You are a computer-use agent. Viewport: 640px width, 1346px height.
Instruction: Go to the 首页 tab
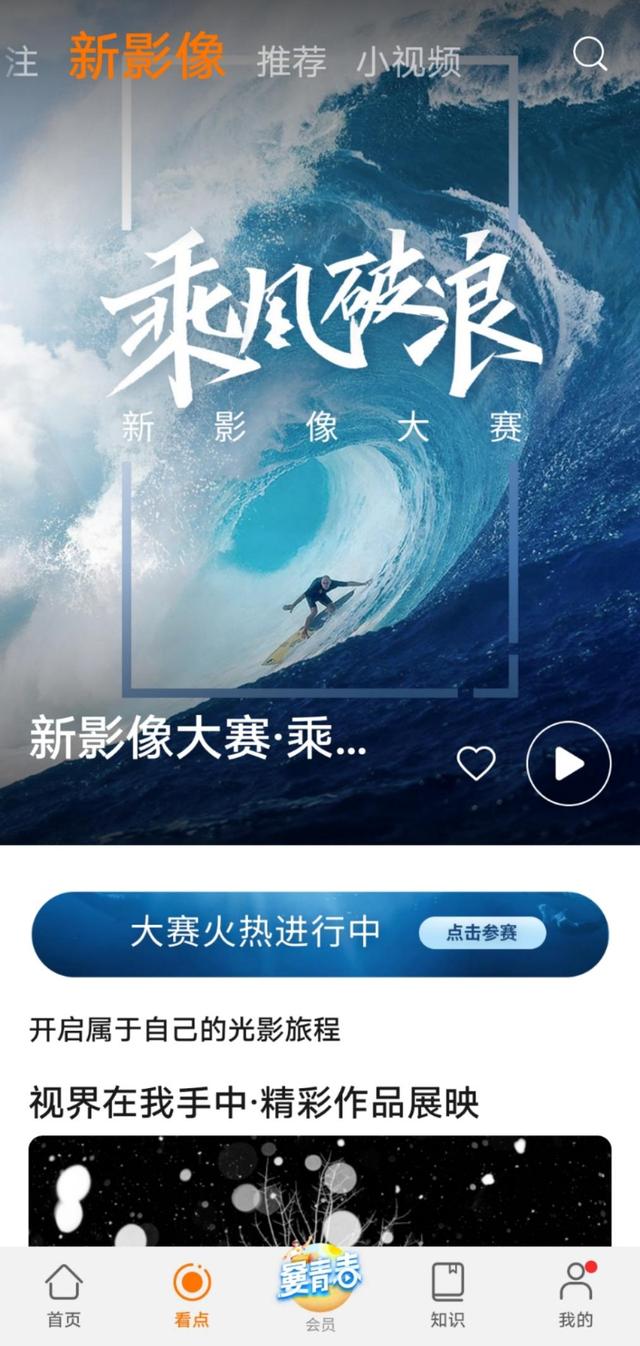click(x=64, y=1295)
